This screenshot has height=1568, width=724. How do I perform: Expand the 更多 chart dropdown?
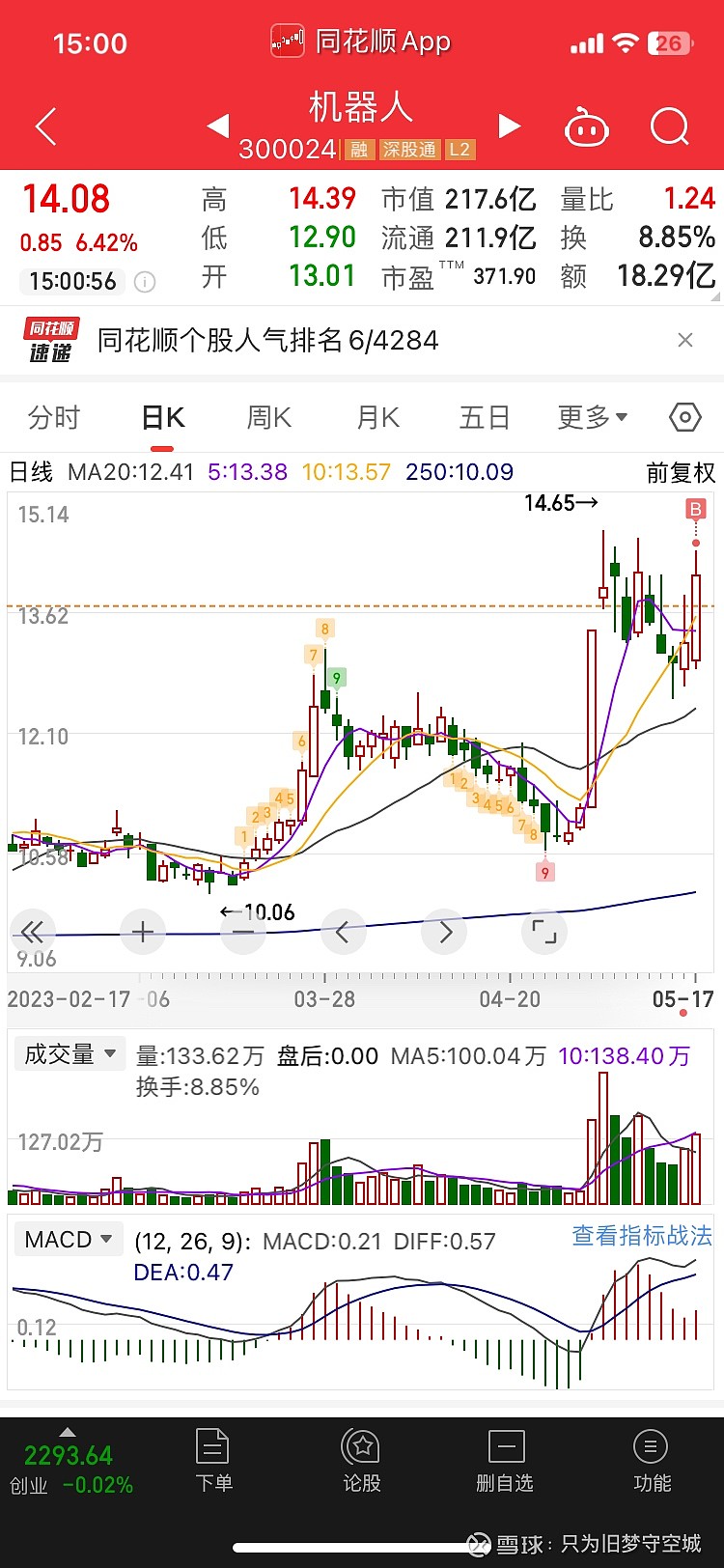pos(593,417)
